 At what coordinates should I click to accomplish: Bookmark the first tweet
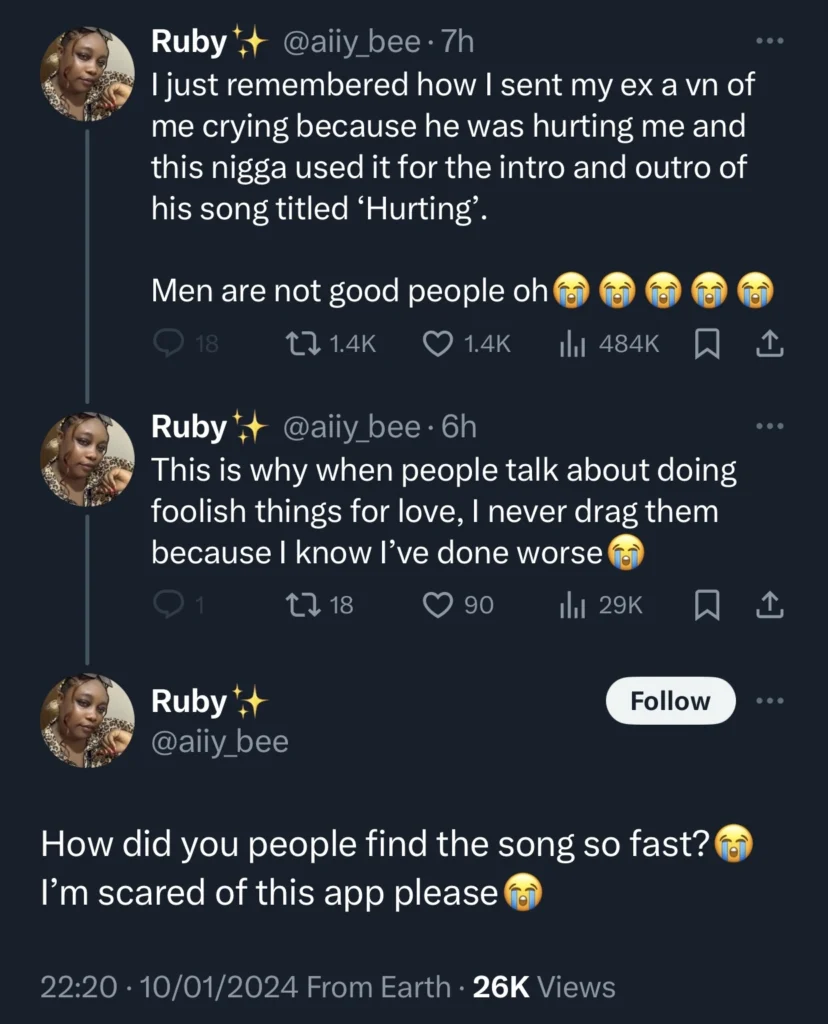point(709,344)
